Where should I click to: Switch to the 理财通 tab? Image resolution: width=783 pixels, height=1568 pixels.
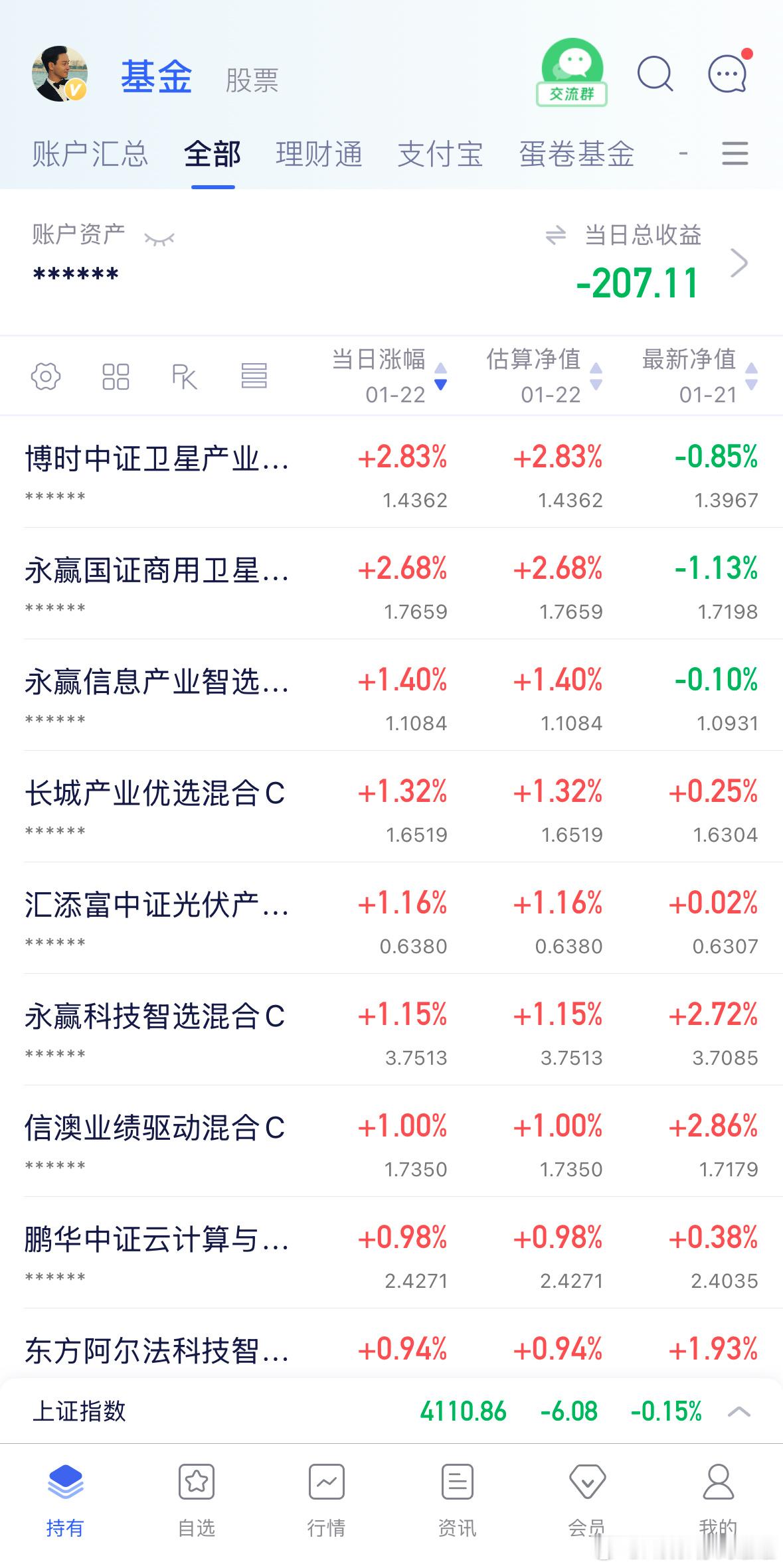pyautogui.click(x=319, y=155)
